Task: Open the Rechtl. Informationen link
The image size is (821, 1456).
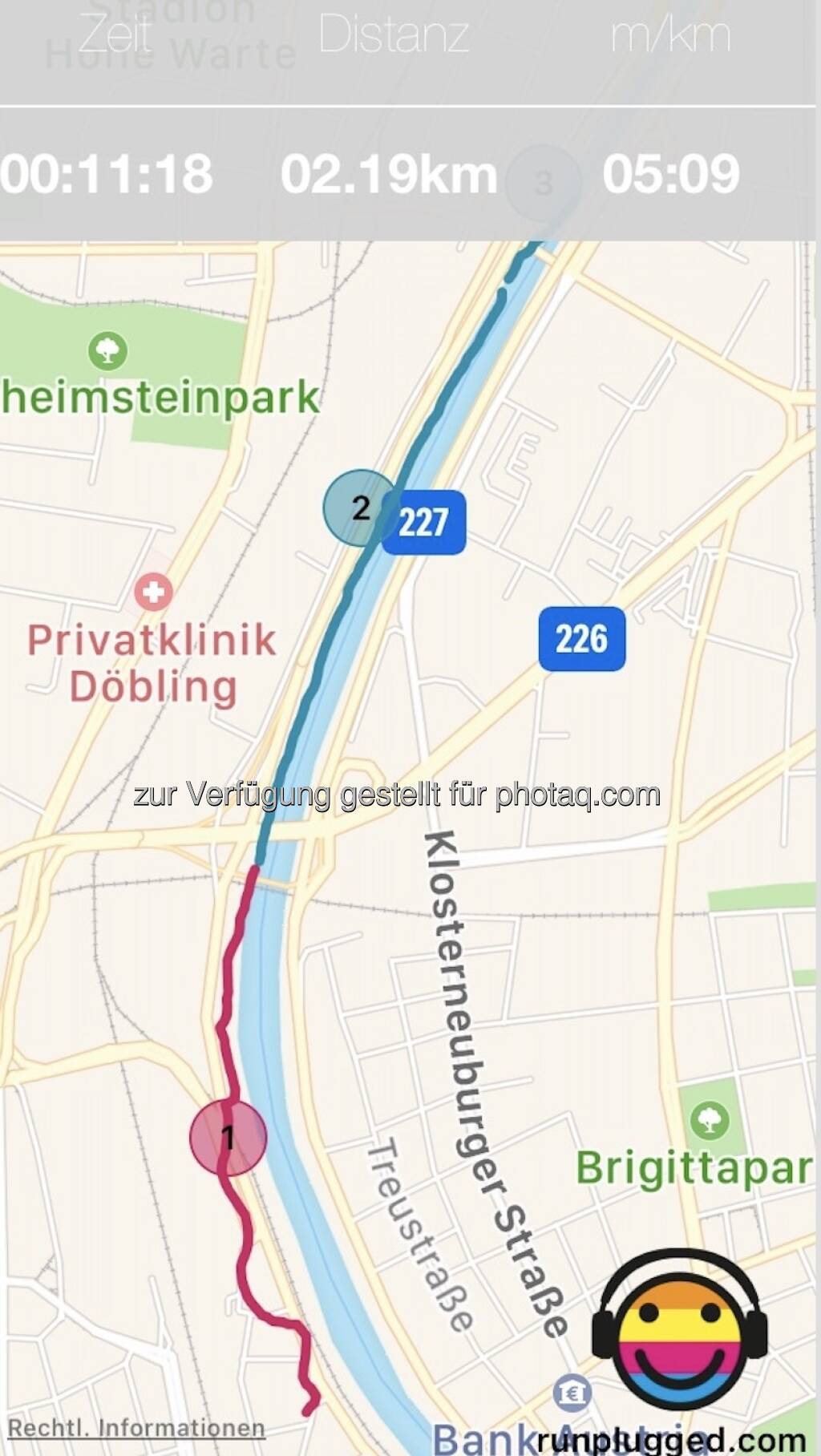Action: point(136,1428)
